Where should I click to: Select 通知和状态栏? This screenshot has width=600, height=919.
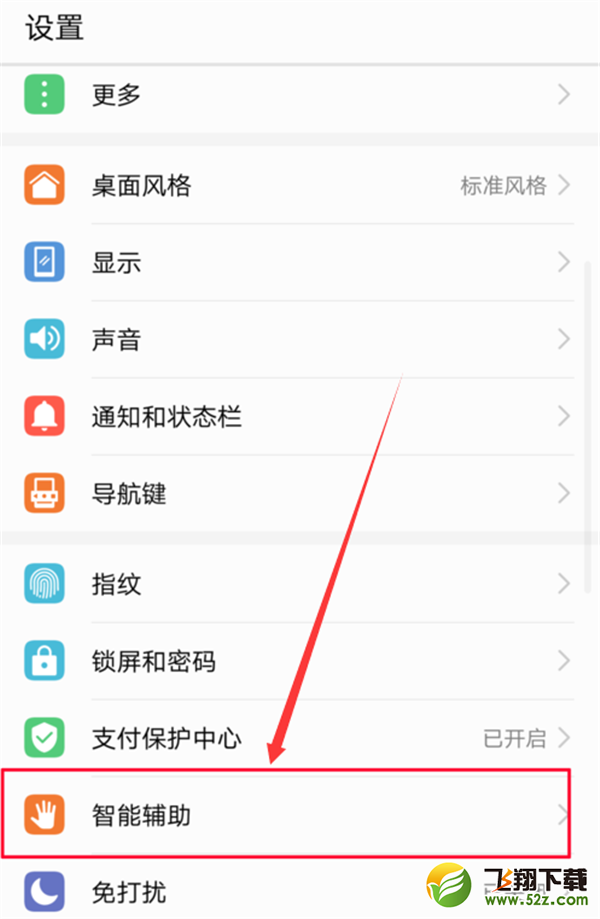(300, 416)
